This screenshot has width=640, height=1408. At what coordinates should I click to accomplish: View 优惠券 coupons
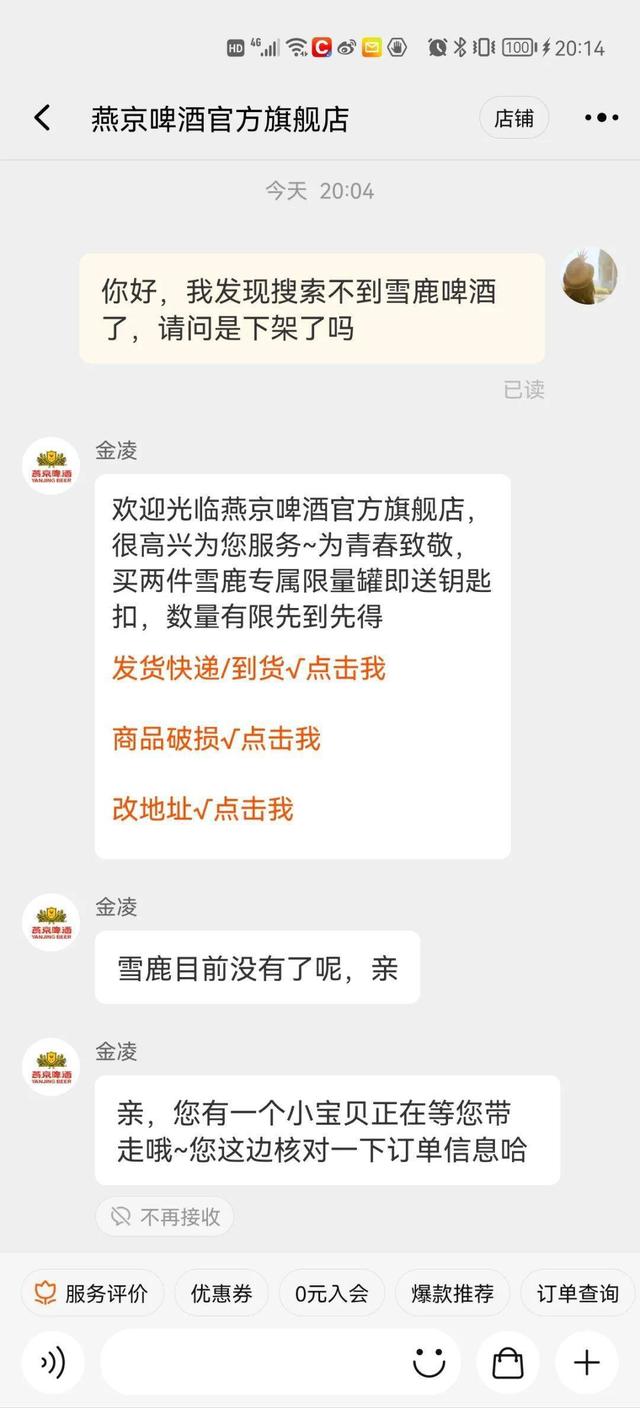(222, 1293)
